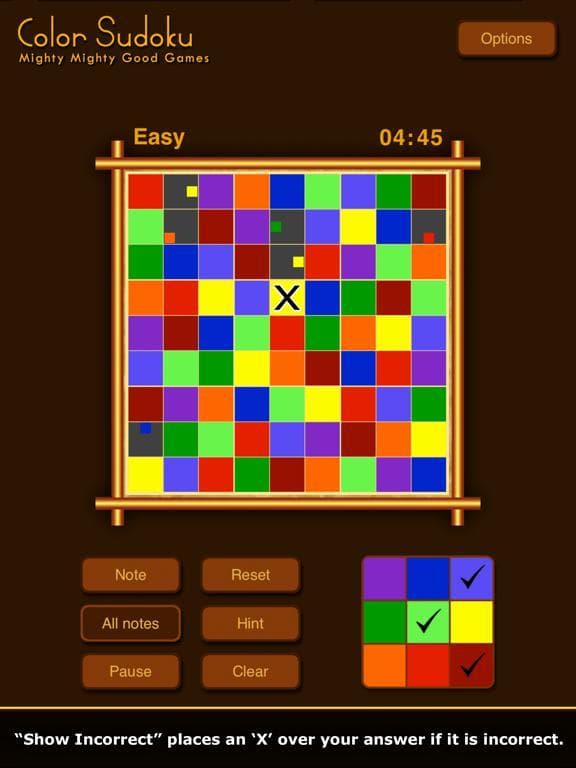Reset the puzzle
576x768 pixels.
250,575
